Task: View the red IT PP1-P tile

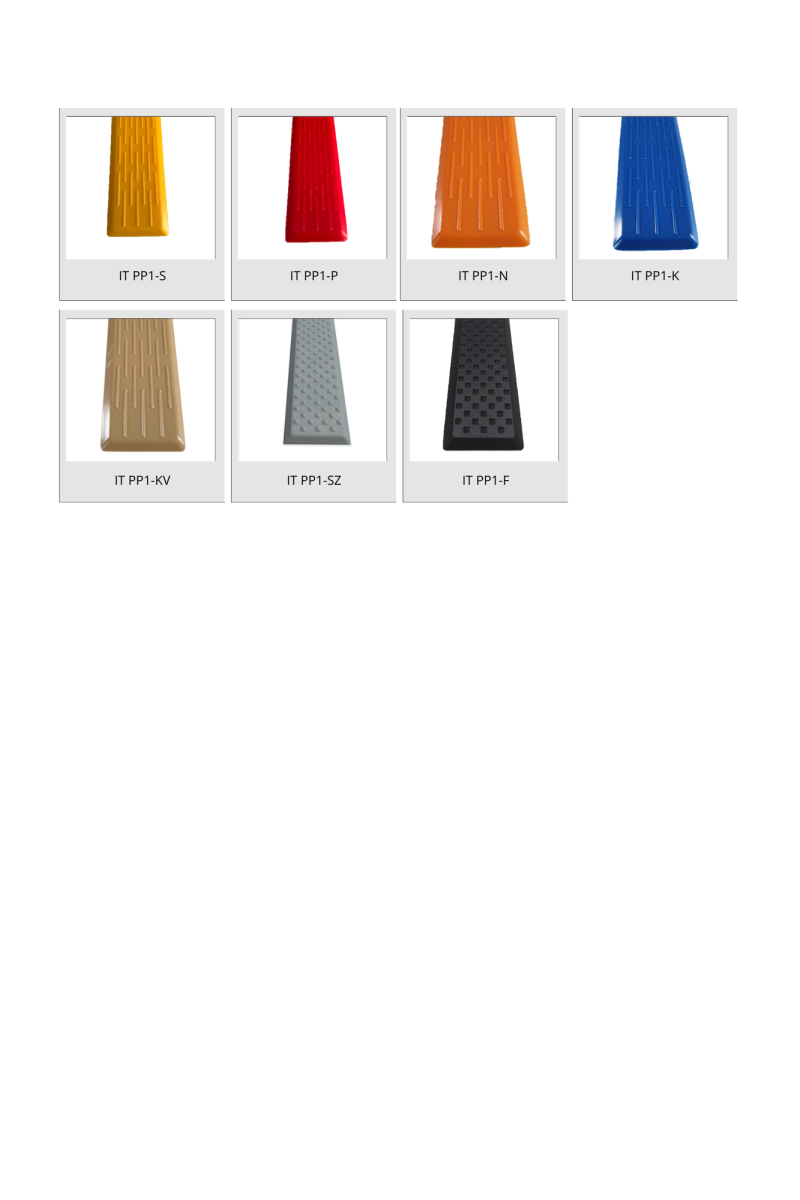Action: [x=313, y=188]
